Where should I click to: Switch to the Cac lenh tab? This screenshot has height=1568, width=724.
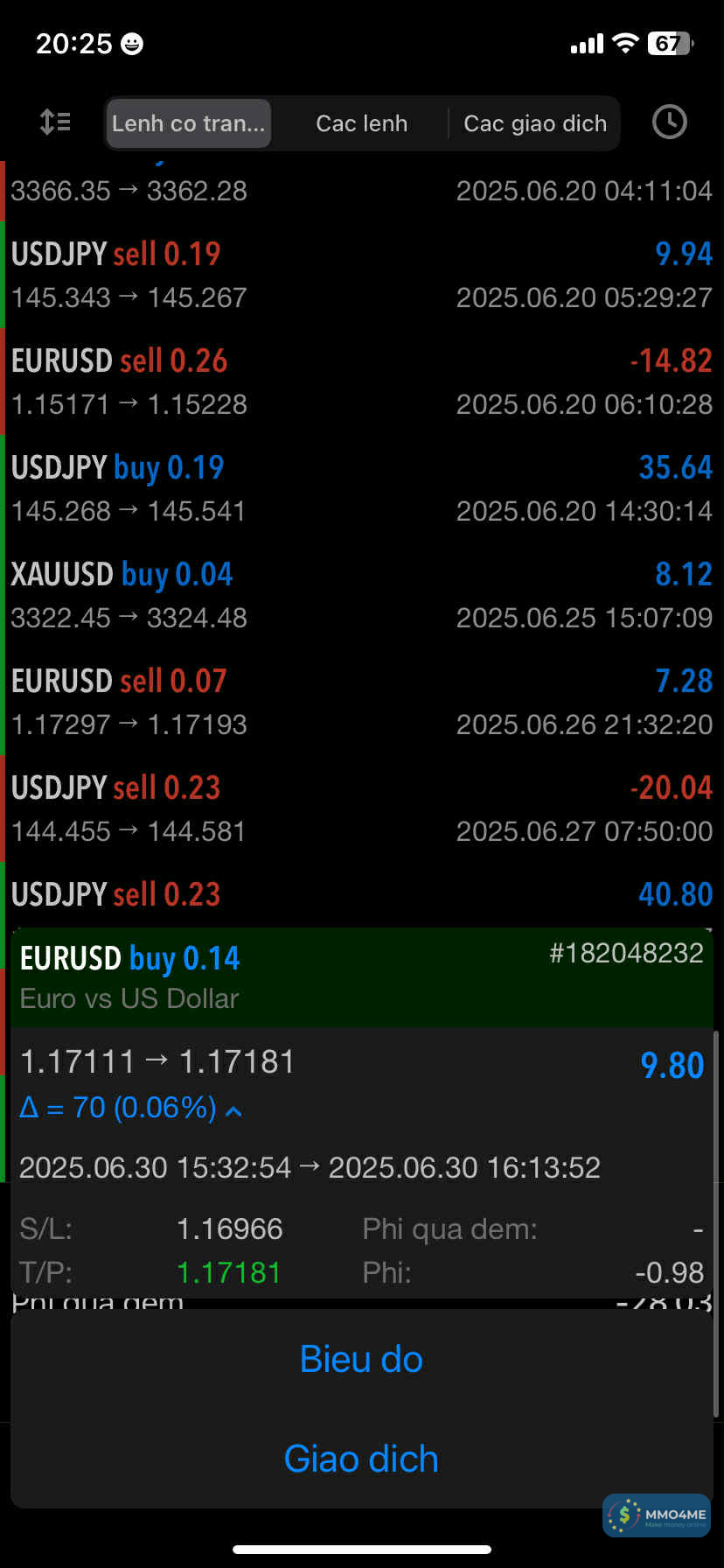361,123
